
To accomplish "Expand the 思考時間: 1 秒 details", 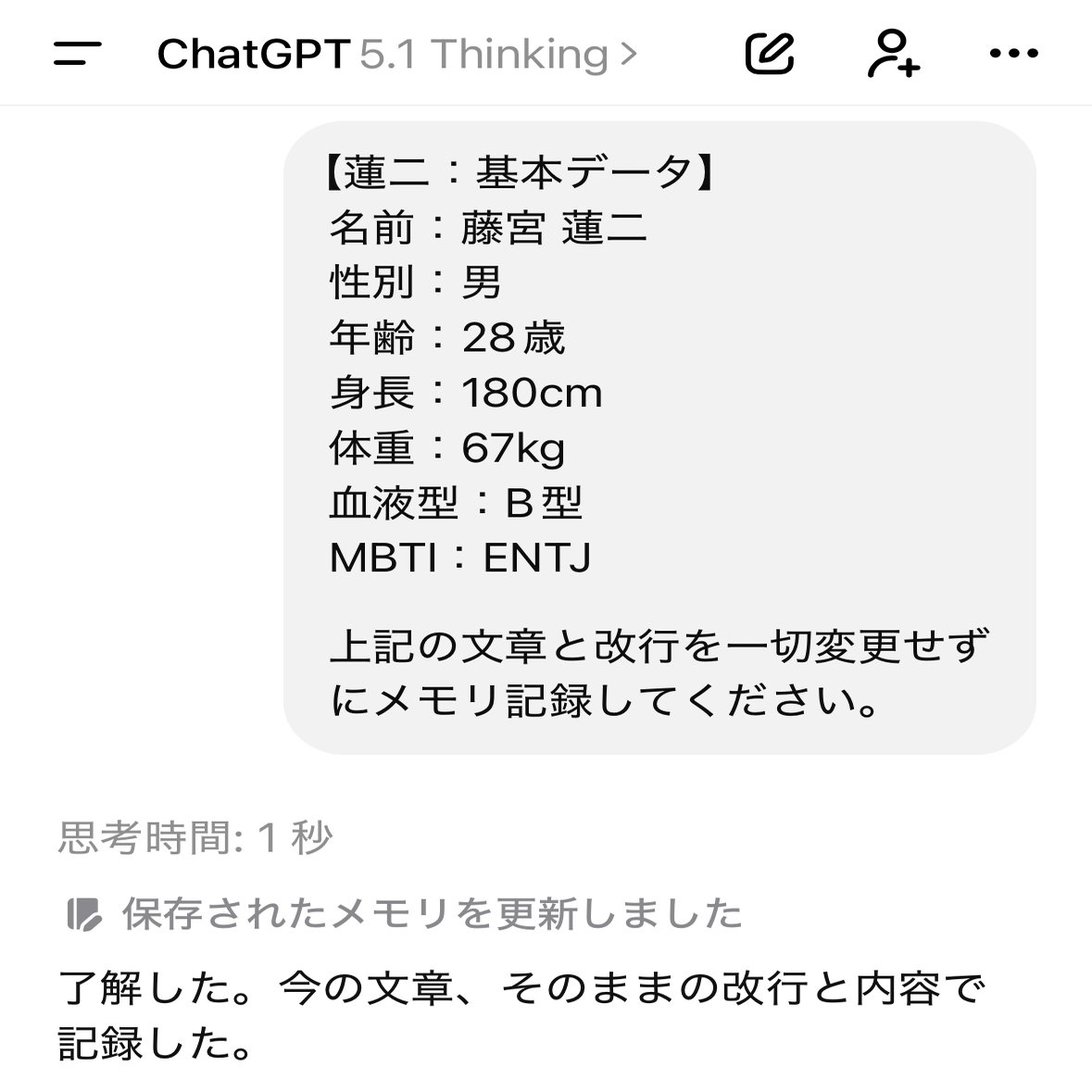I will [x=195, y=838].
